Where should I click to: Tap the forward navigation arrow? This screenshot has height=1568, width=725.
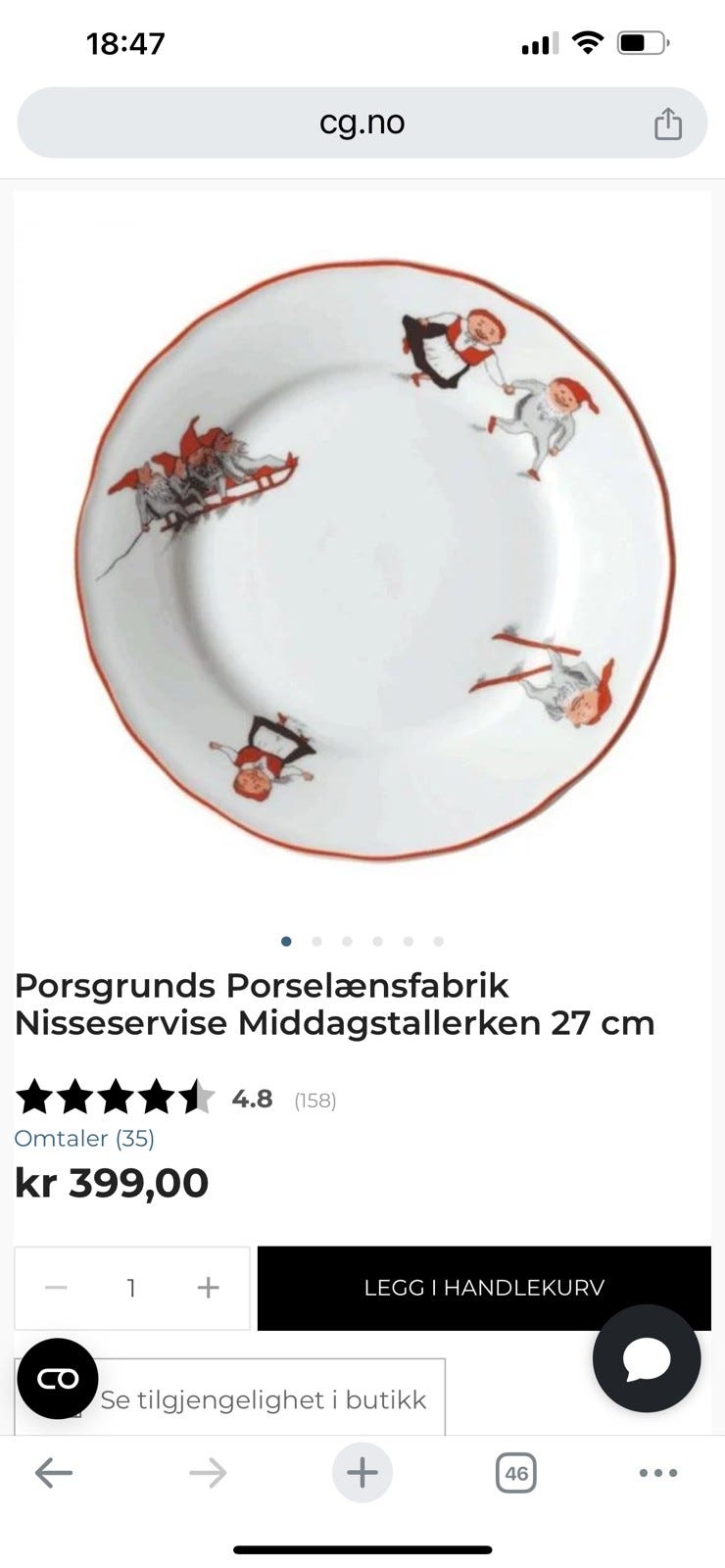coord(208,1472)
